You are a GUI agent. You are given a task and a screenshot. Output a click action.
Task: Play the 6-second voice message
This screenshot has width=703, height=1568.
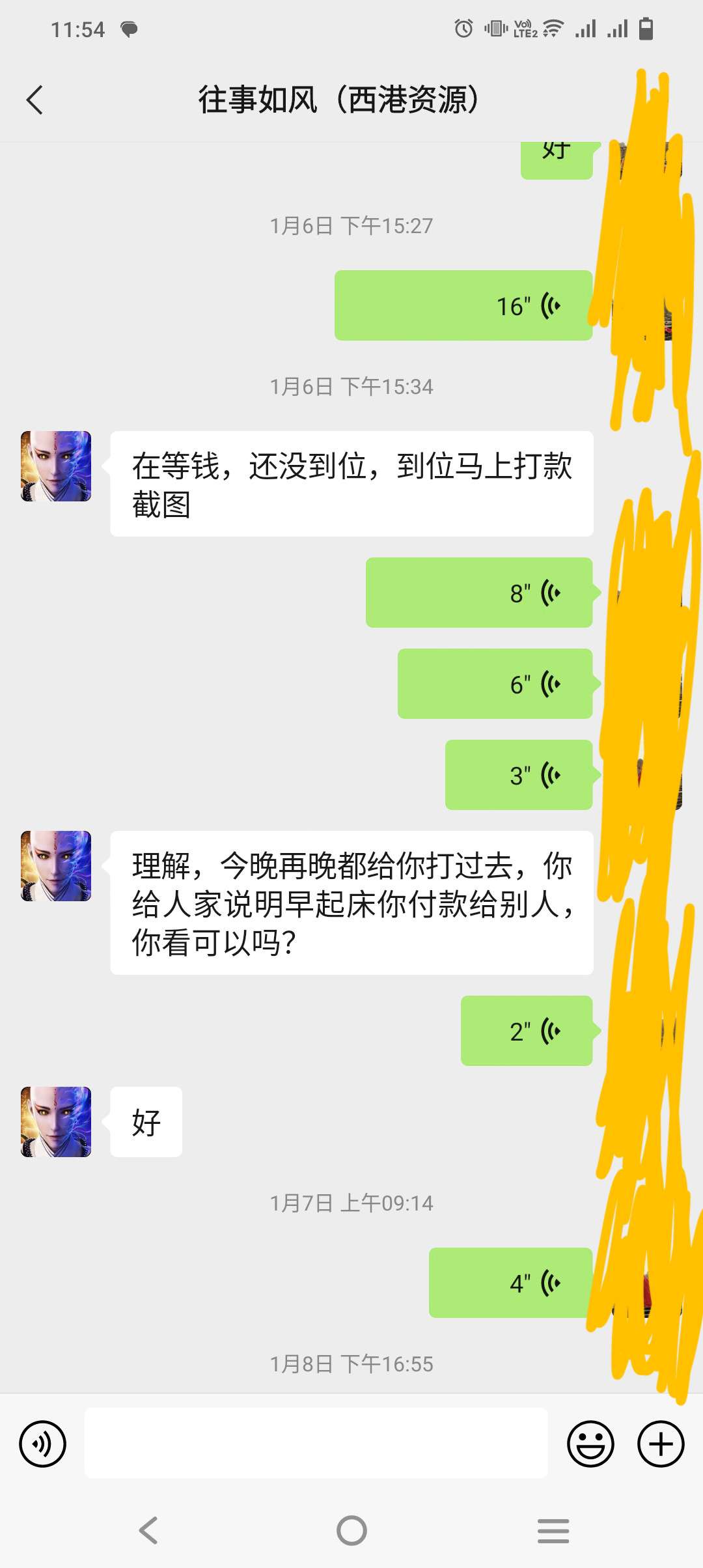point(495,684)
